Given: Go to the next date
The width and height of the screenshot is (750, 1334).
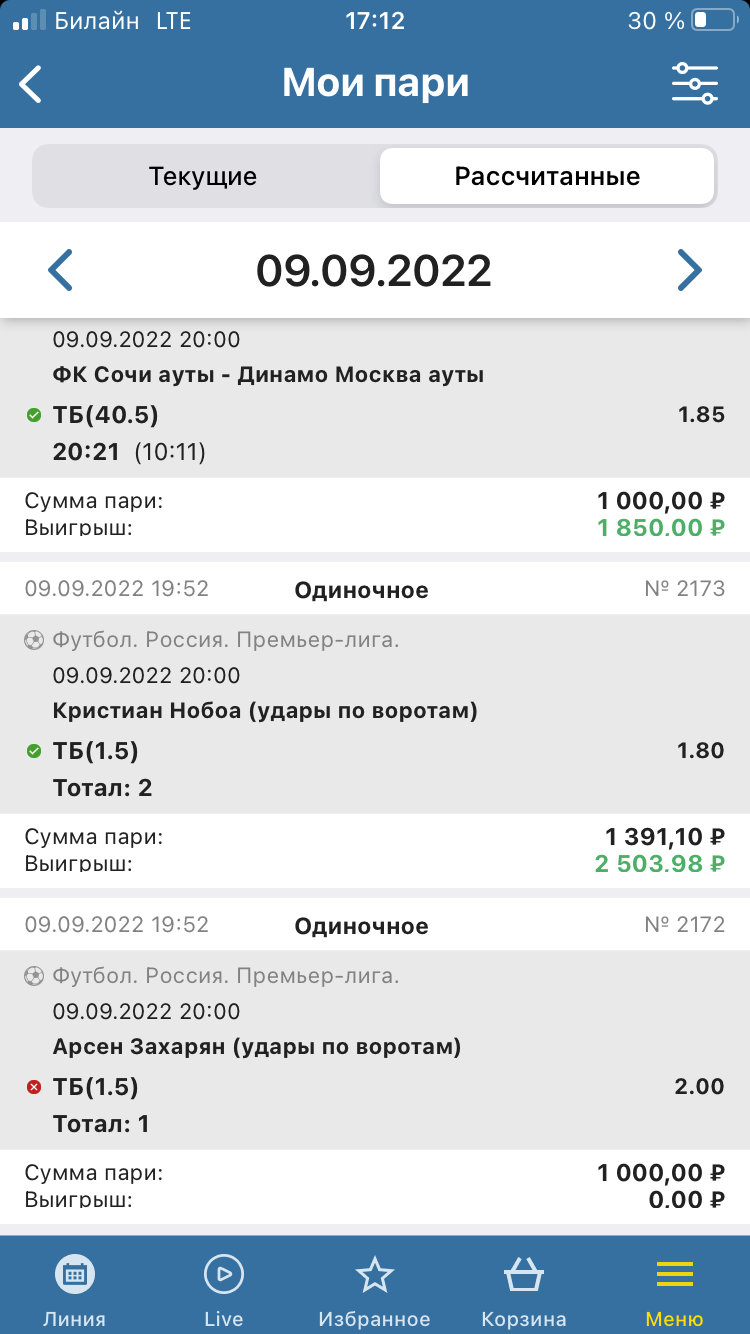Looking at the screenshot, I should pos(689,270).
